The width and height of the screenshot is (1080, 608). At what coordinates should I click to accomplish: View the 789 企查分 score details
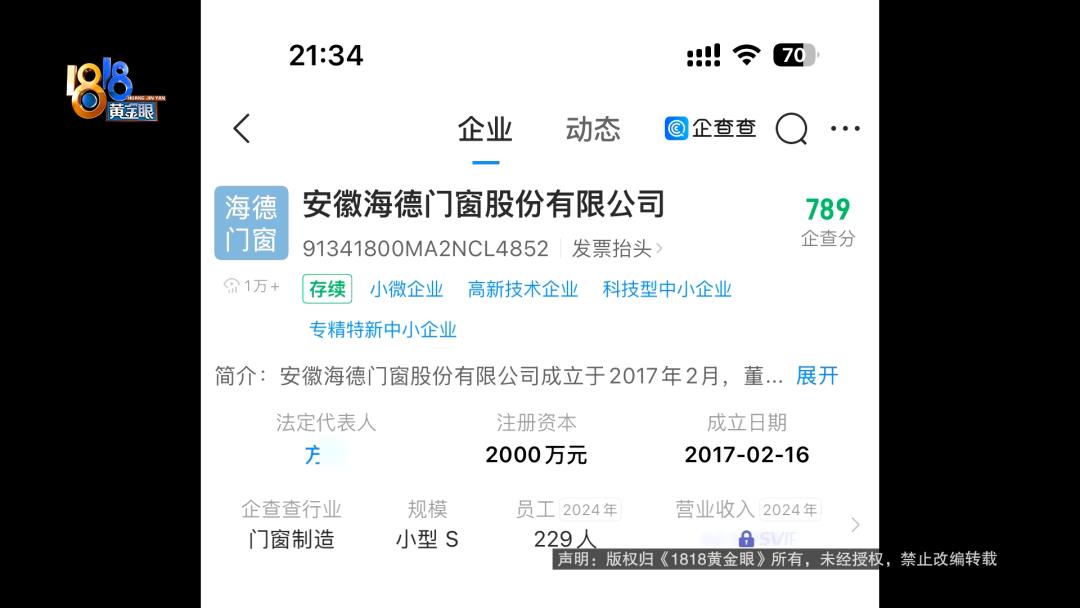click(x=828, y=221)
